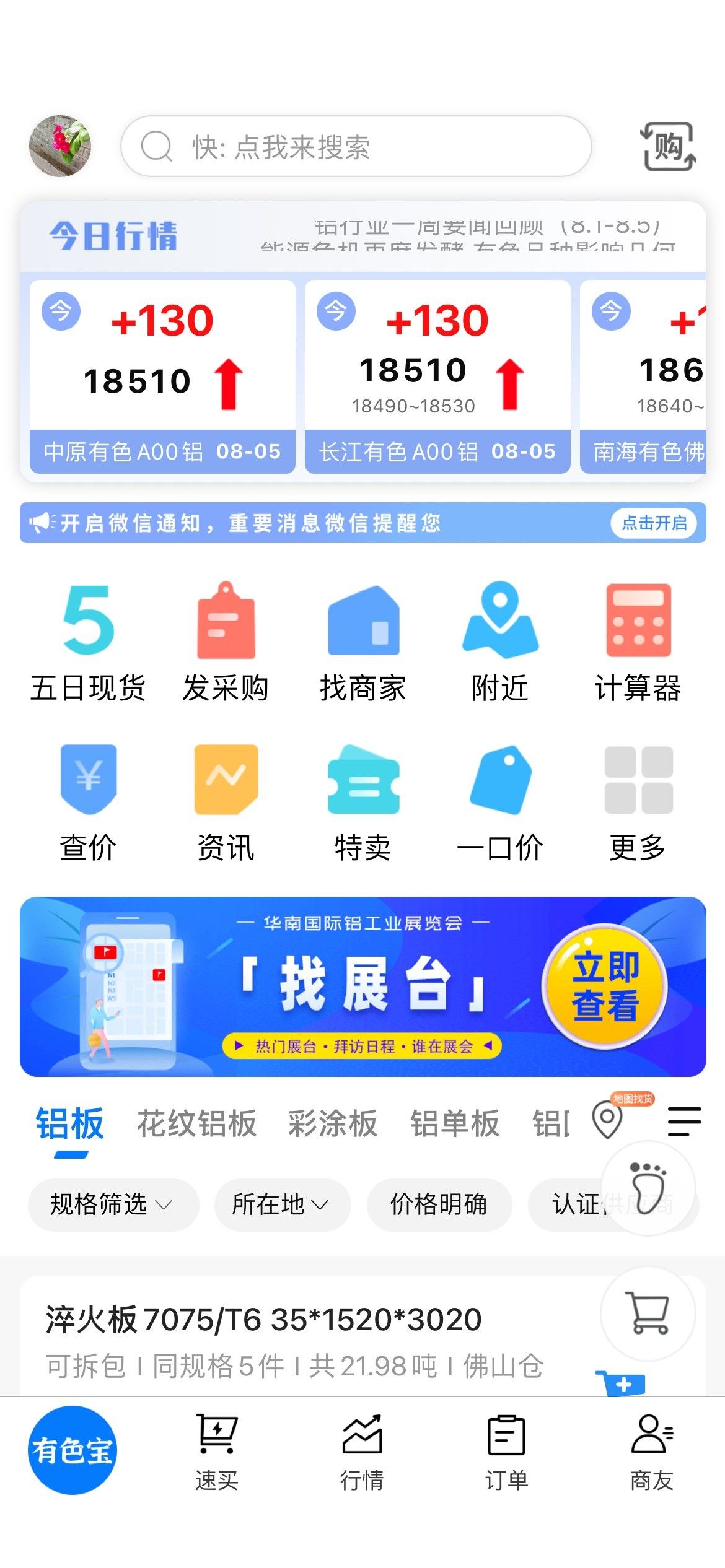Go to the 订单 orders tab
The image size is (725, 1568).
[x=506, y=1452]
